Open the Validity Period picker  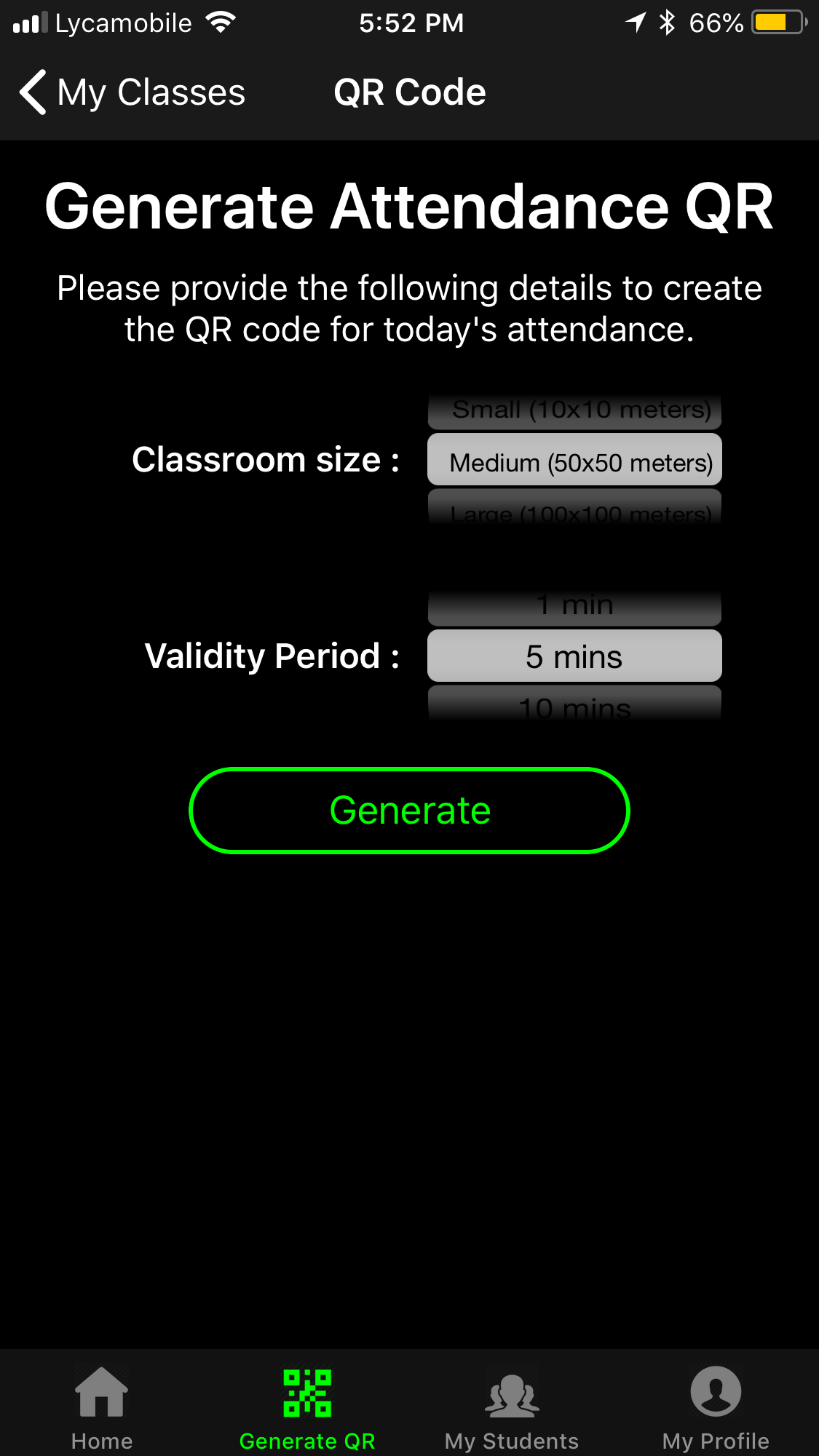574,655
